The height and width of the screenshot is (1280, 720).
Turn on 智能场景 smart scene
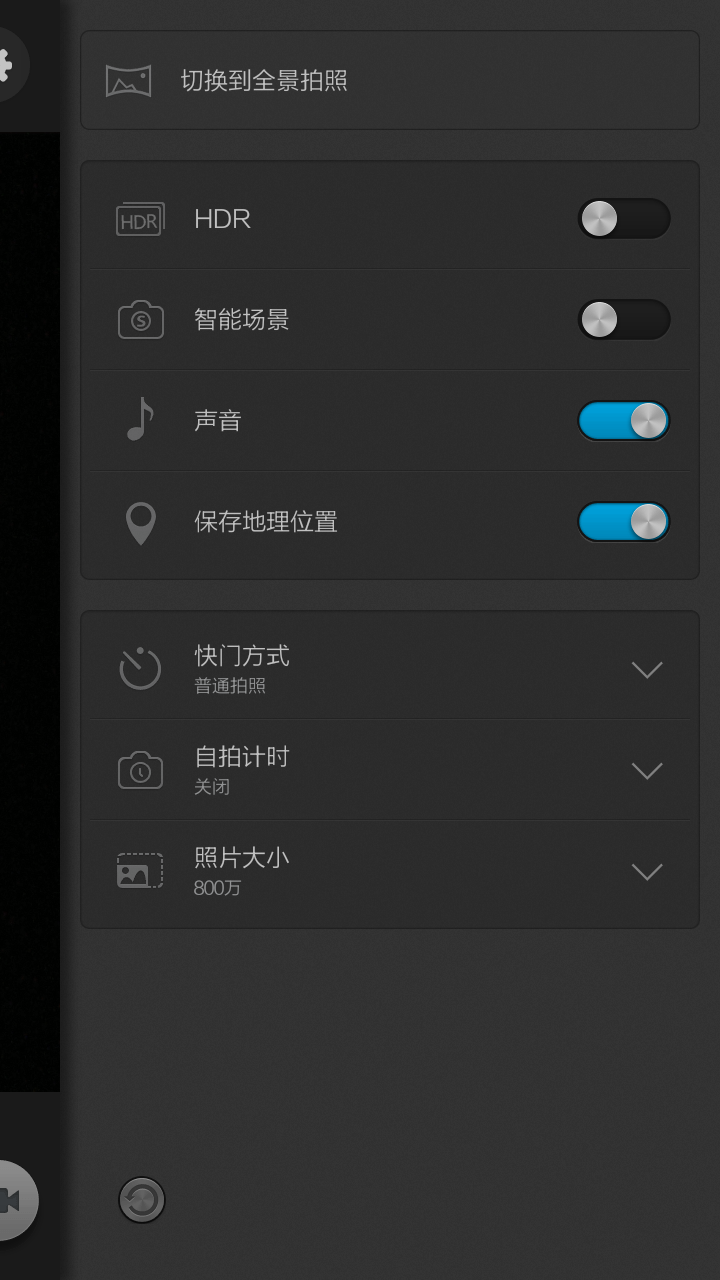tap(623, 320)
